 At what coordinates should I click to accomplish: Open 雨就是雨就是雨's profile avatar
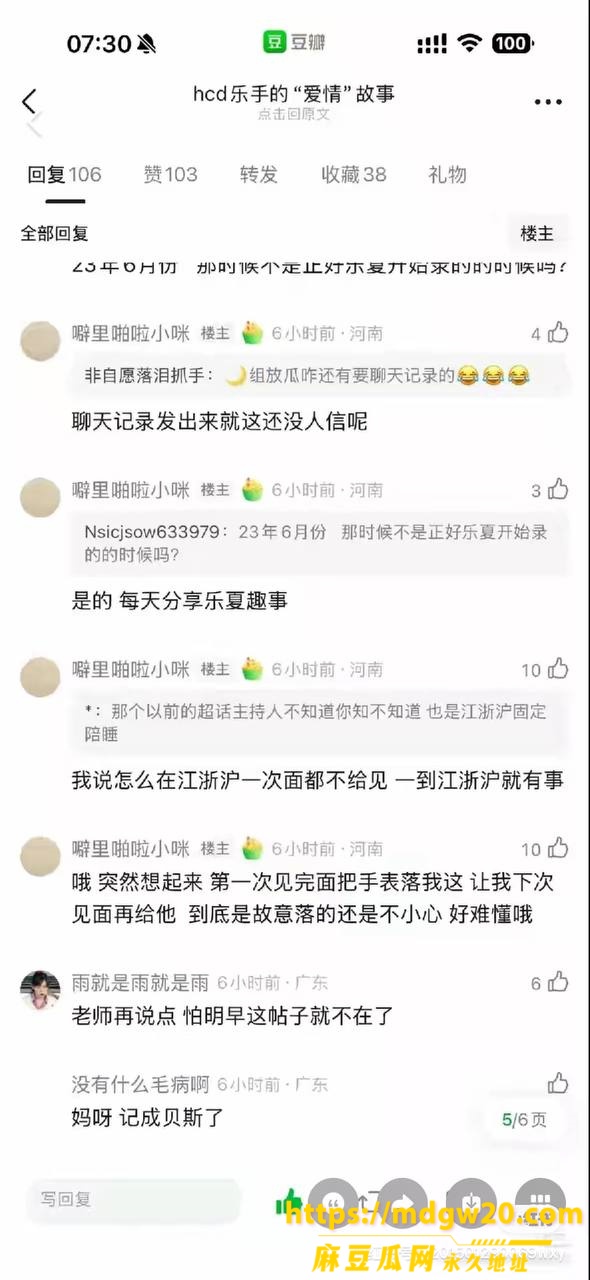[40, 990]
